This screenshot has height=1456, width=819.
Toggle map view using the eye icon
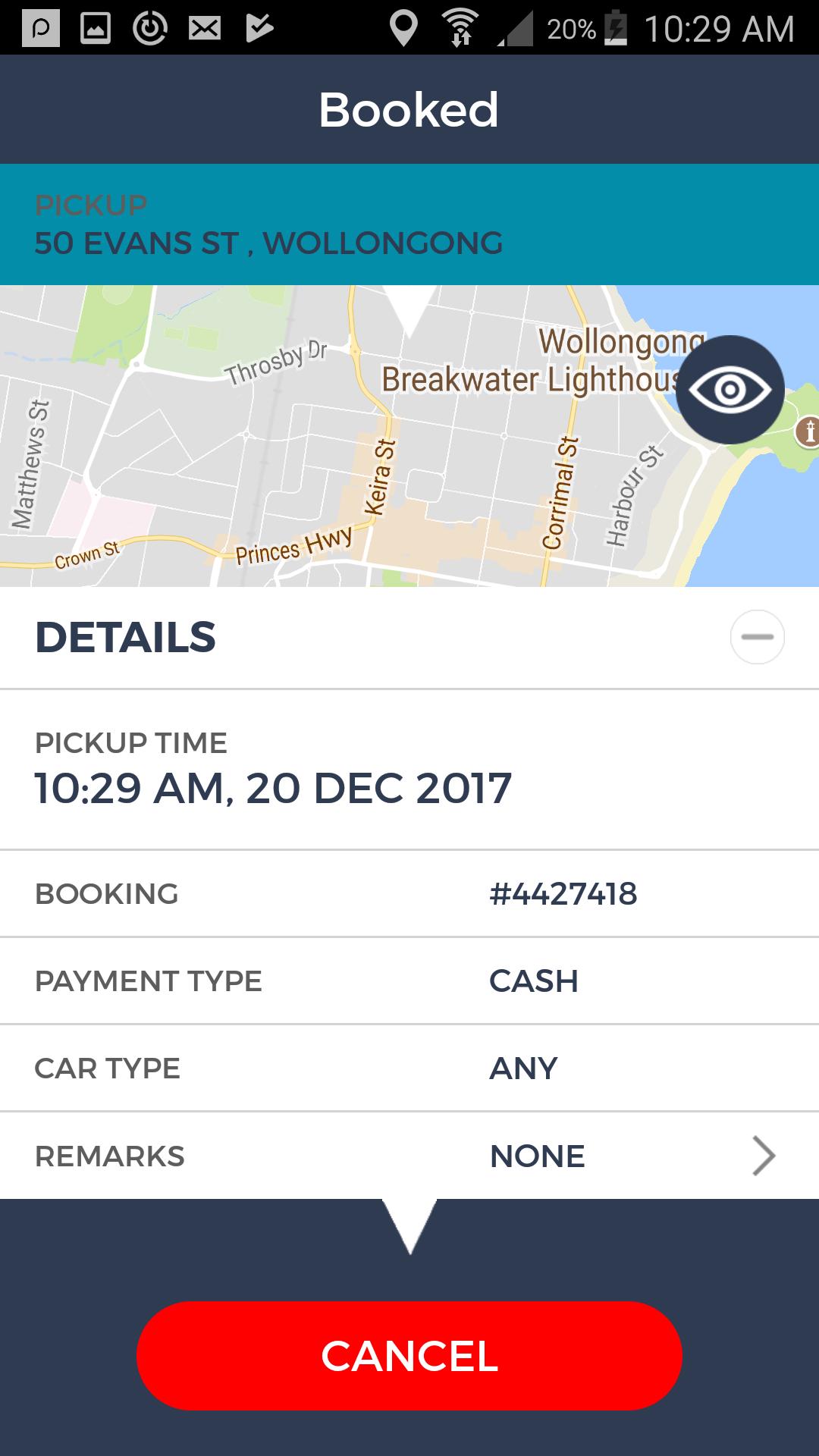(730, 388)
